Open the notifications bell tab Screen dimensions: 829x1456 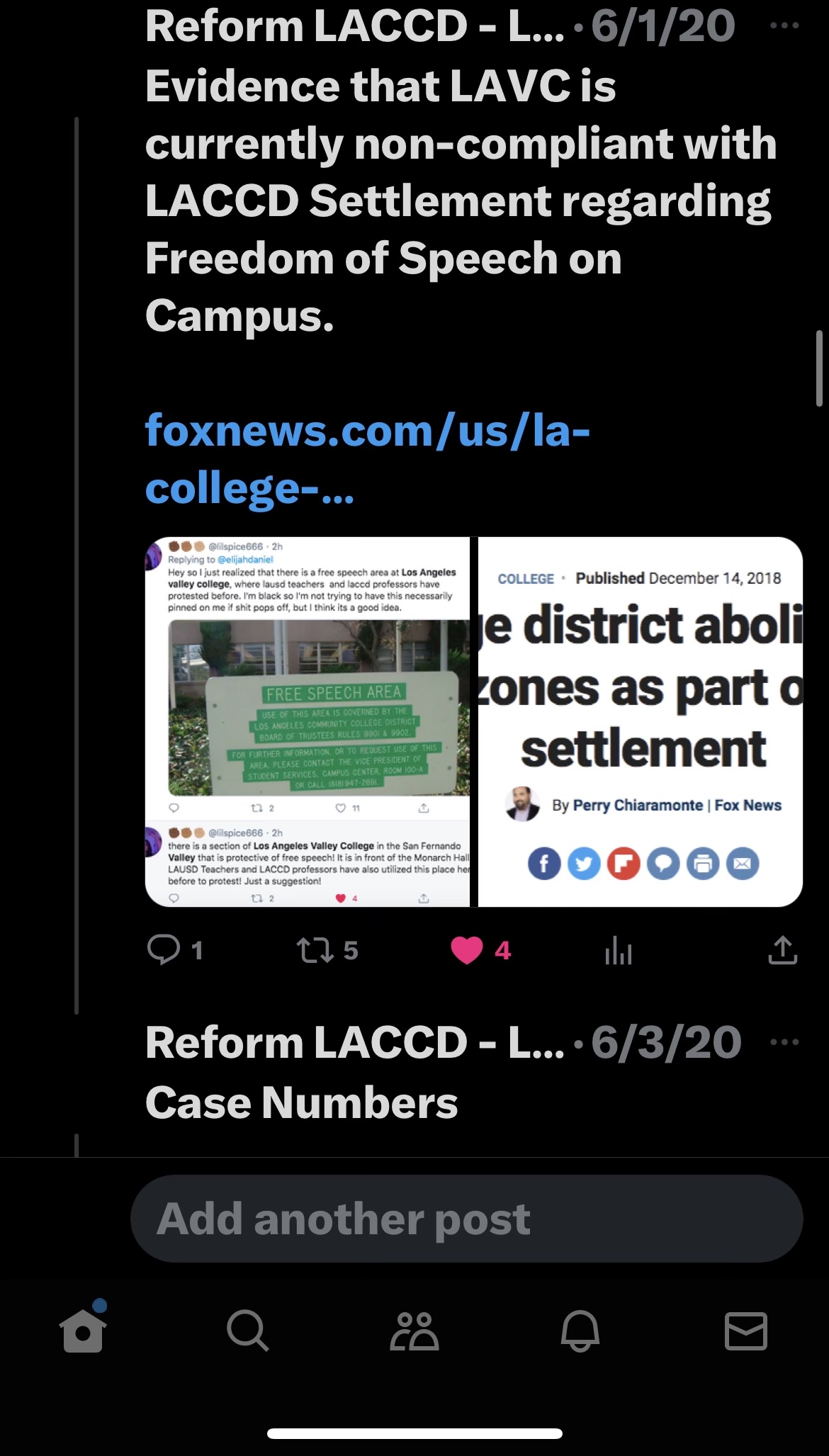(x=580, y=1331)
